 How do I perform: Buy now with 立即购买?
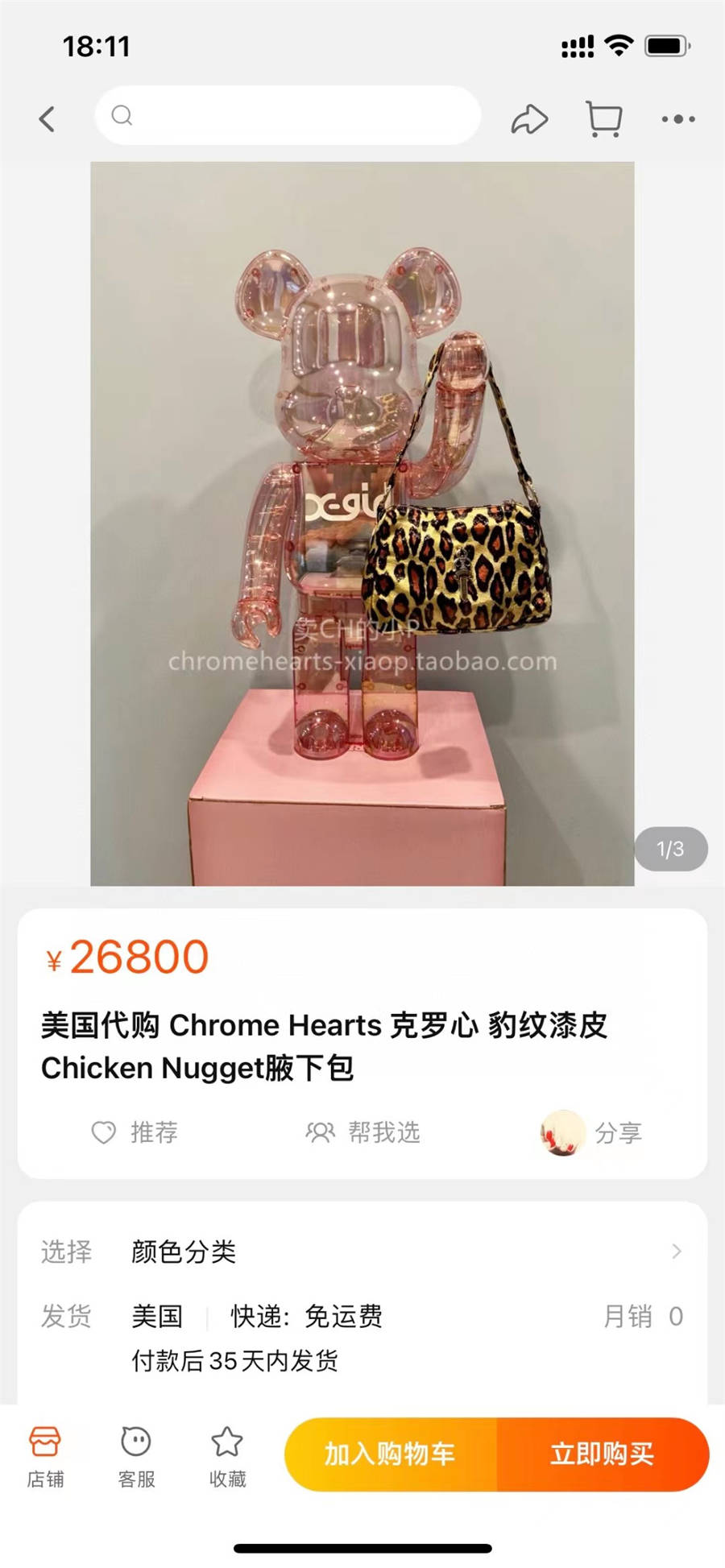(x=603, y=1454)
